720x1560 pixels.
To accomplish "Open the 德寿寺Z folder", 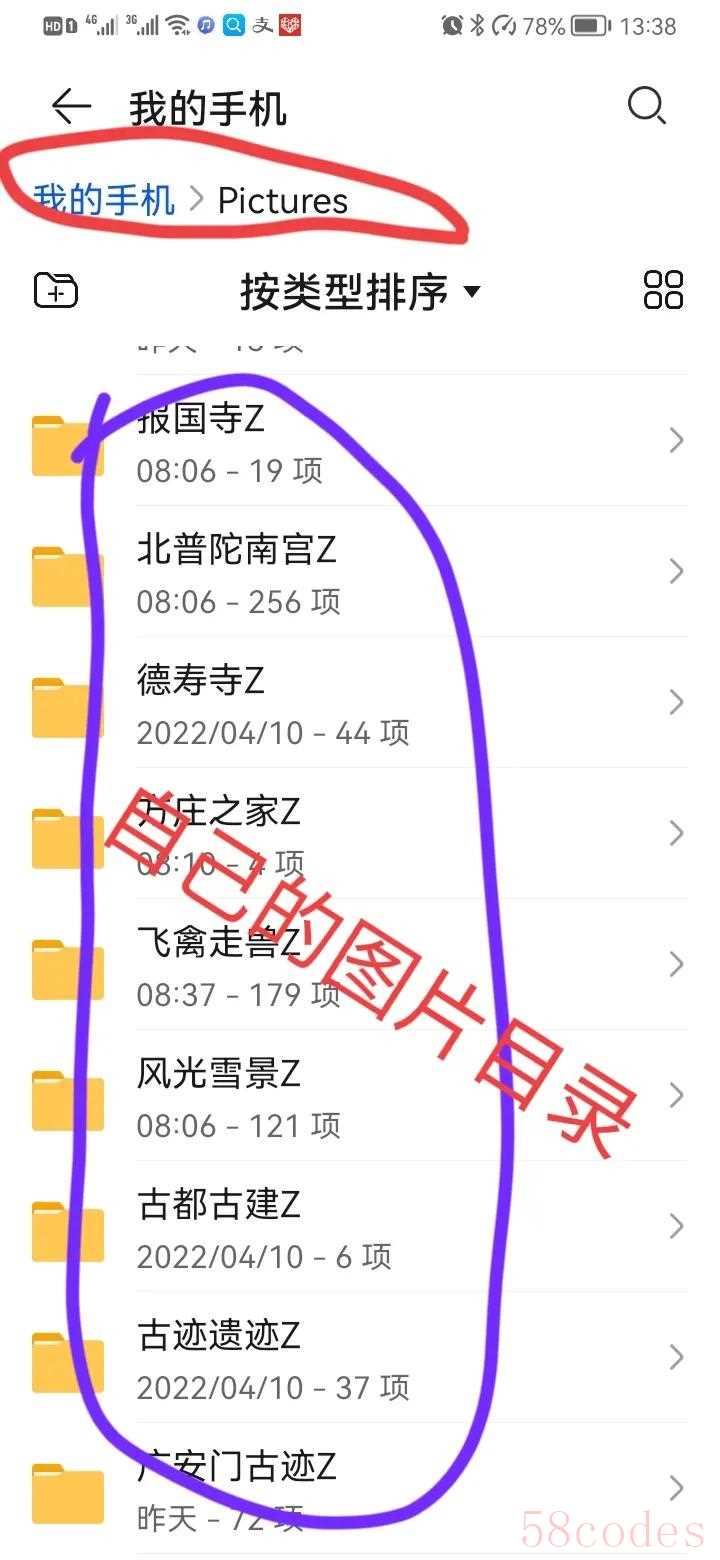I will tap(360, 703).
